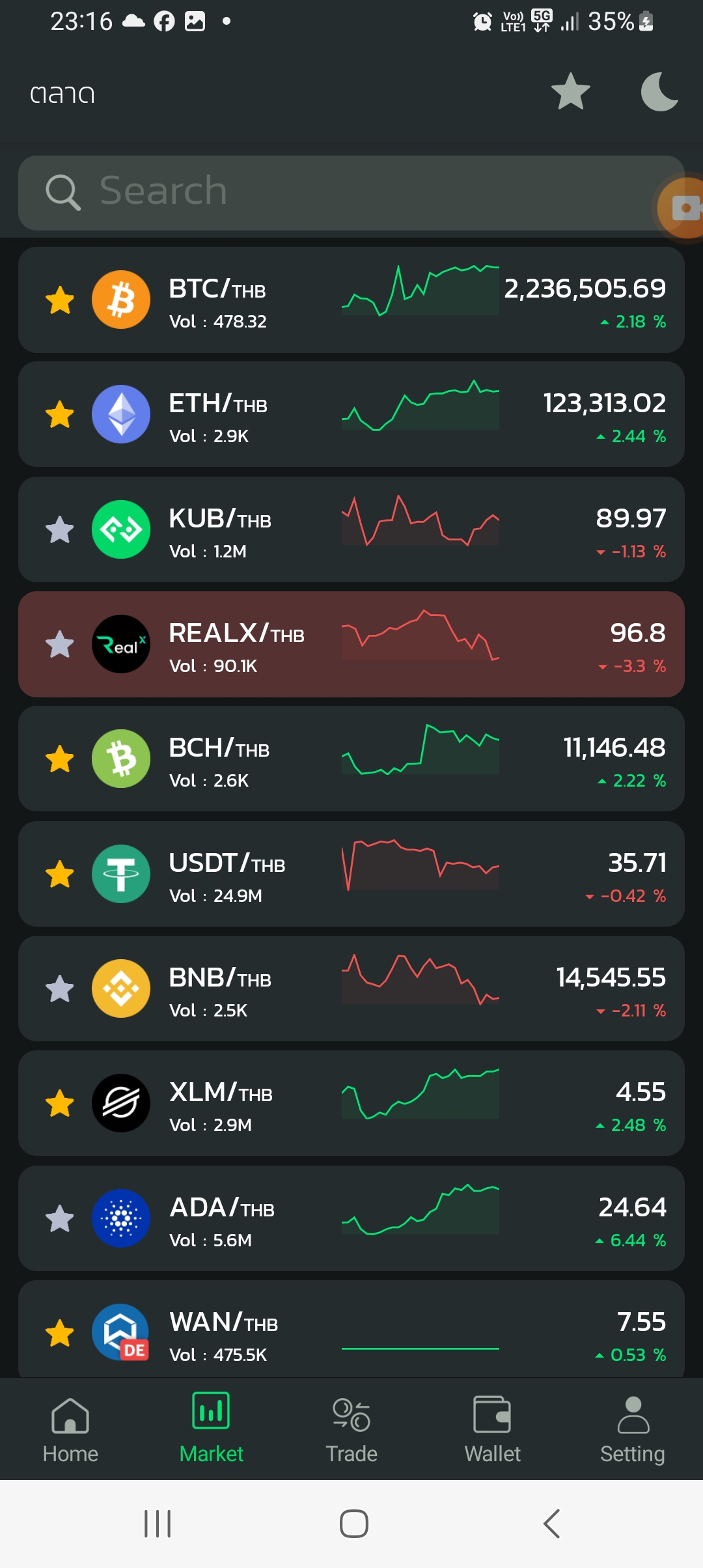Open the ADA/THB market row
Viewport: 703px width, 1568px height.
(351, 1218)
